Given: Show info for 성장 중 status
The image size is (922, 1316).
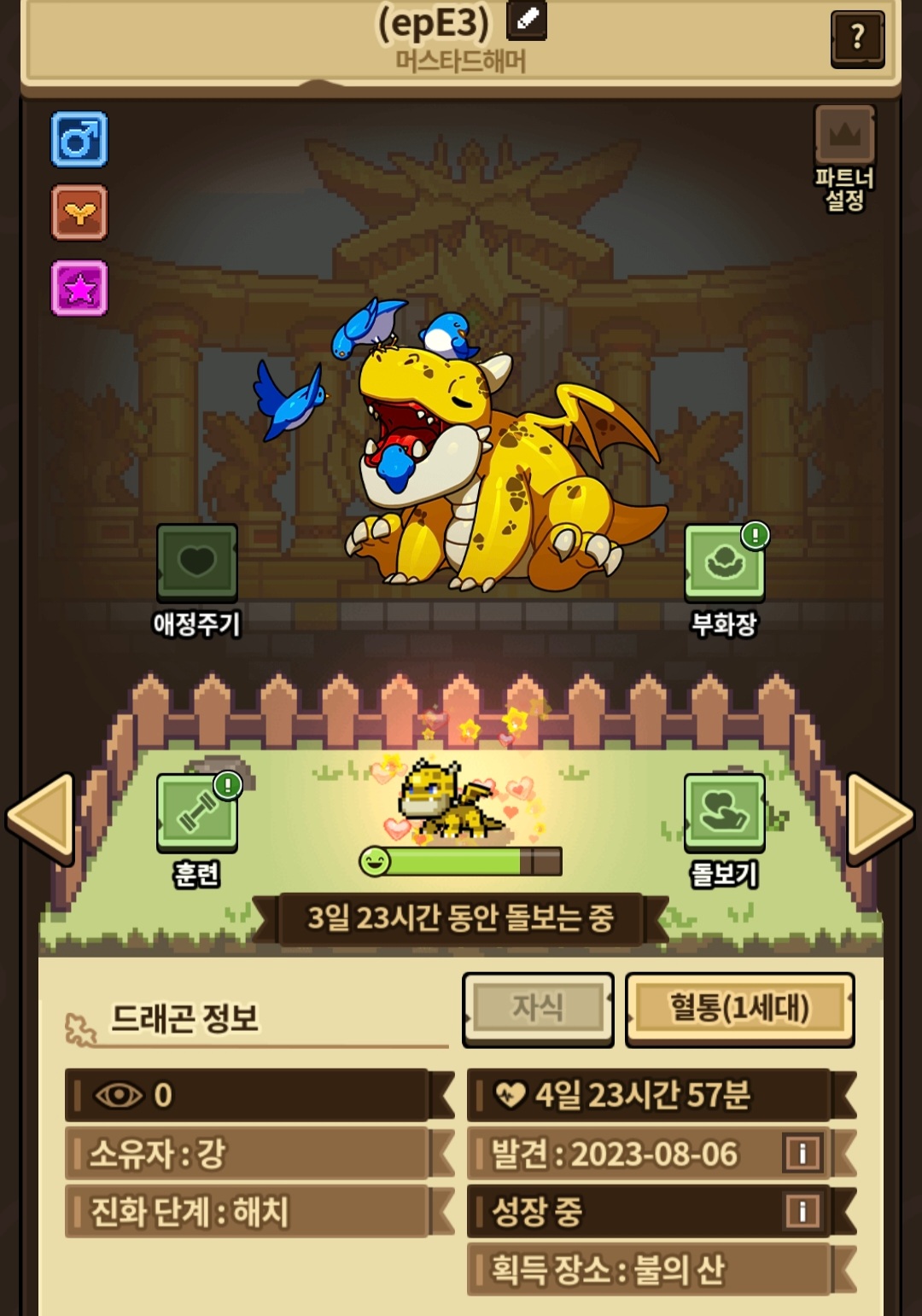Looking at the screenshot, I should tap(802, 1211).
